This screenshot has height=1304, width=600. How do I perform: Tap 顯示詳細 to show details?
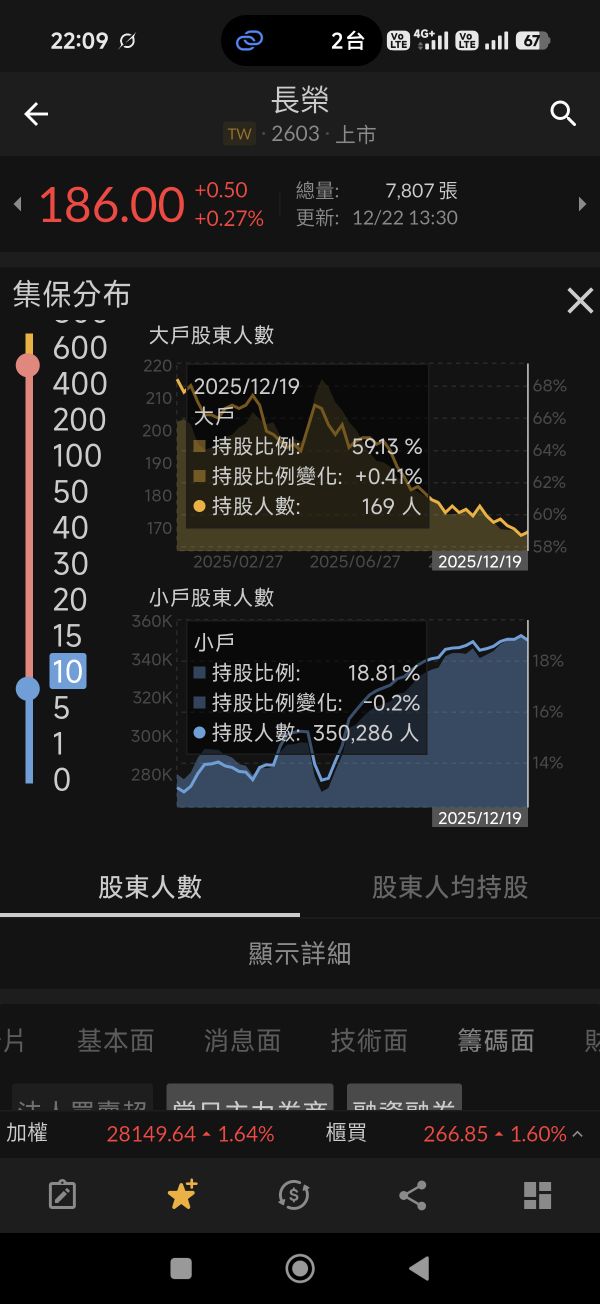[300, 953]
